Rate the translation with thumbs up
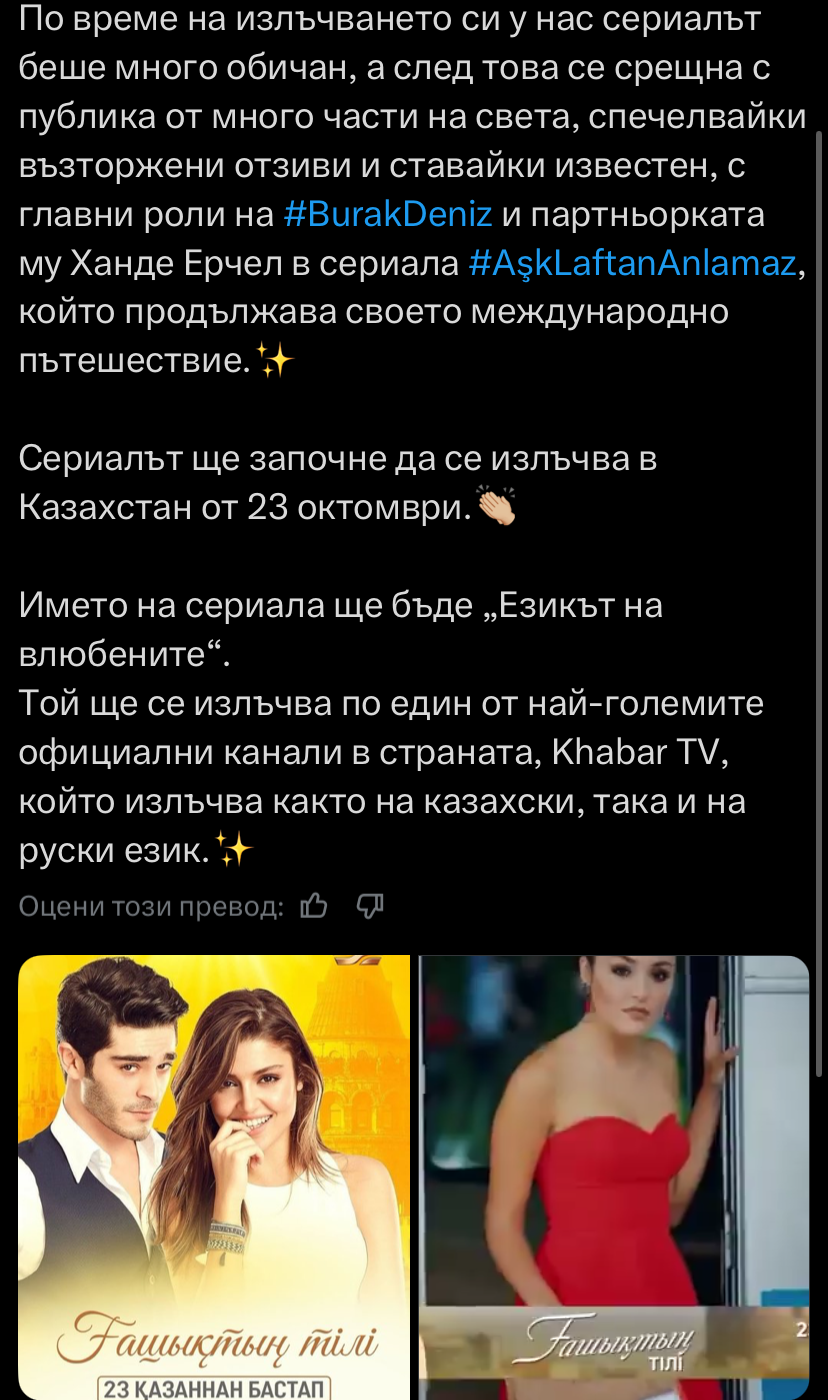The width and height of the screenshot is (828, 1400). 314,906
